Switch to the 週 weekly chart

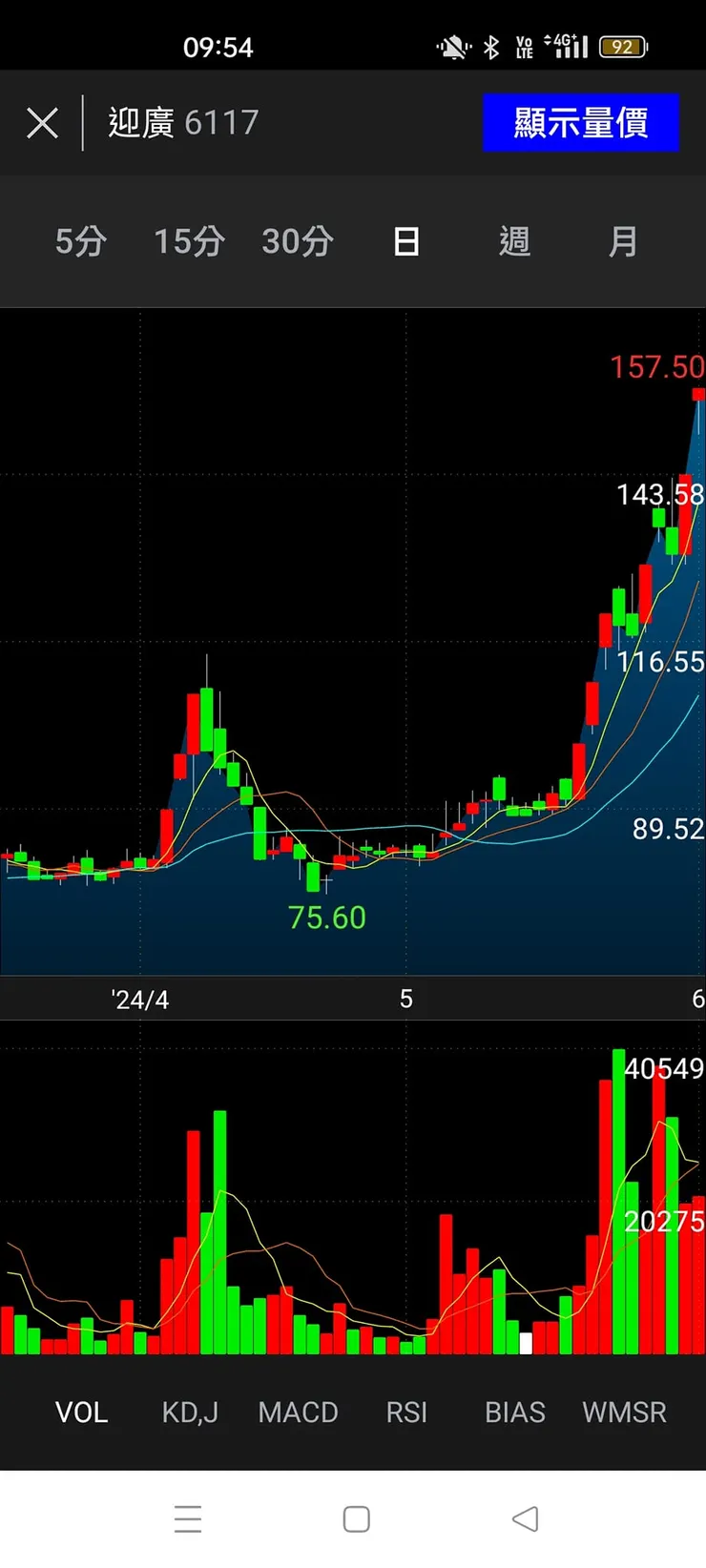[514, 241]
